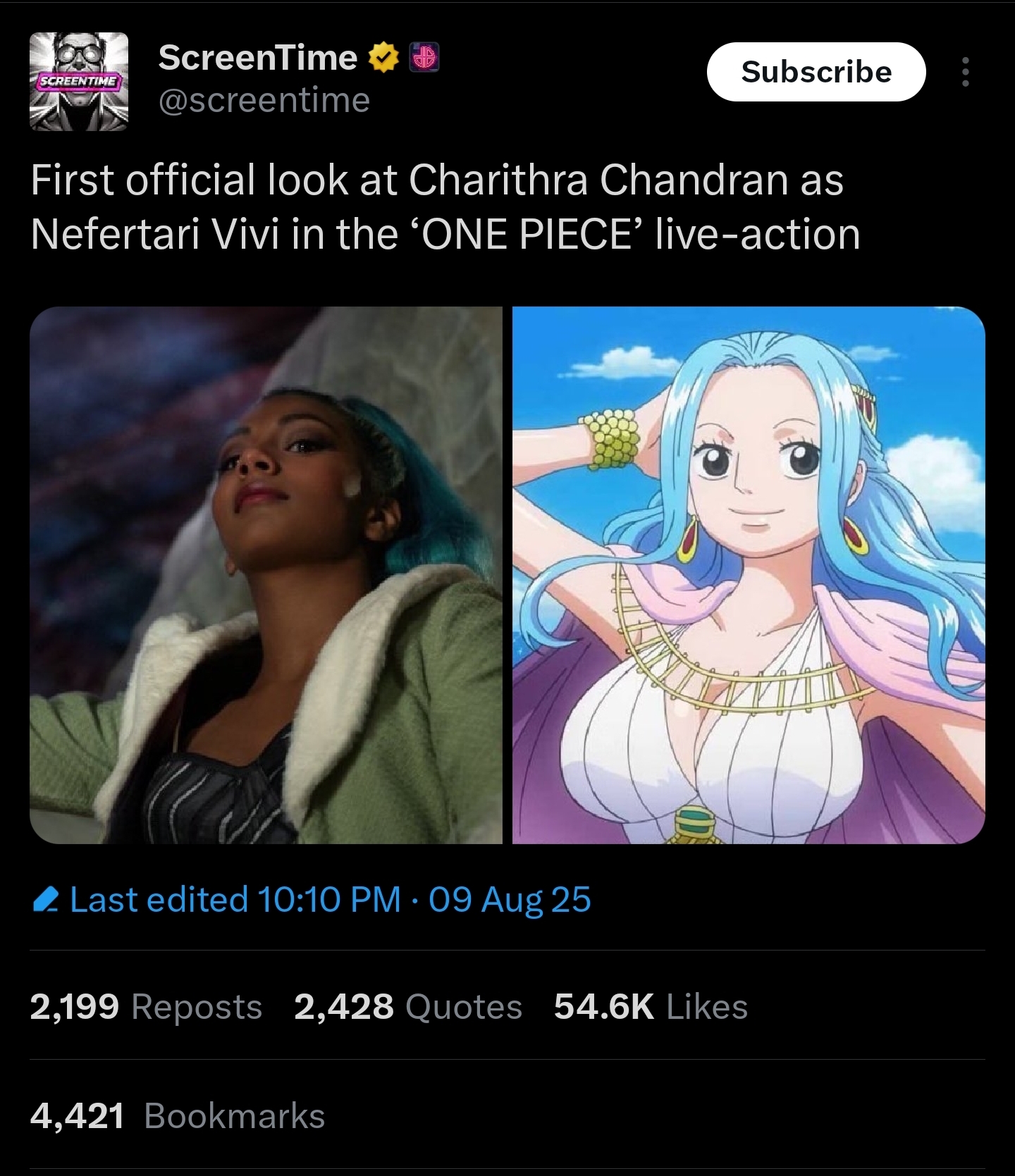Open the affiliate badge beside ScreenTime
This screenshot has width=1015, height=1176.
(425, 58)
